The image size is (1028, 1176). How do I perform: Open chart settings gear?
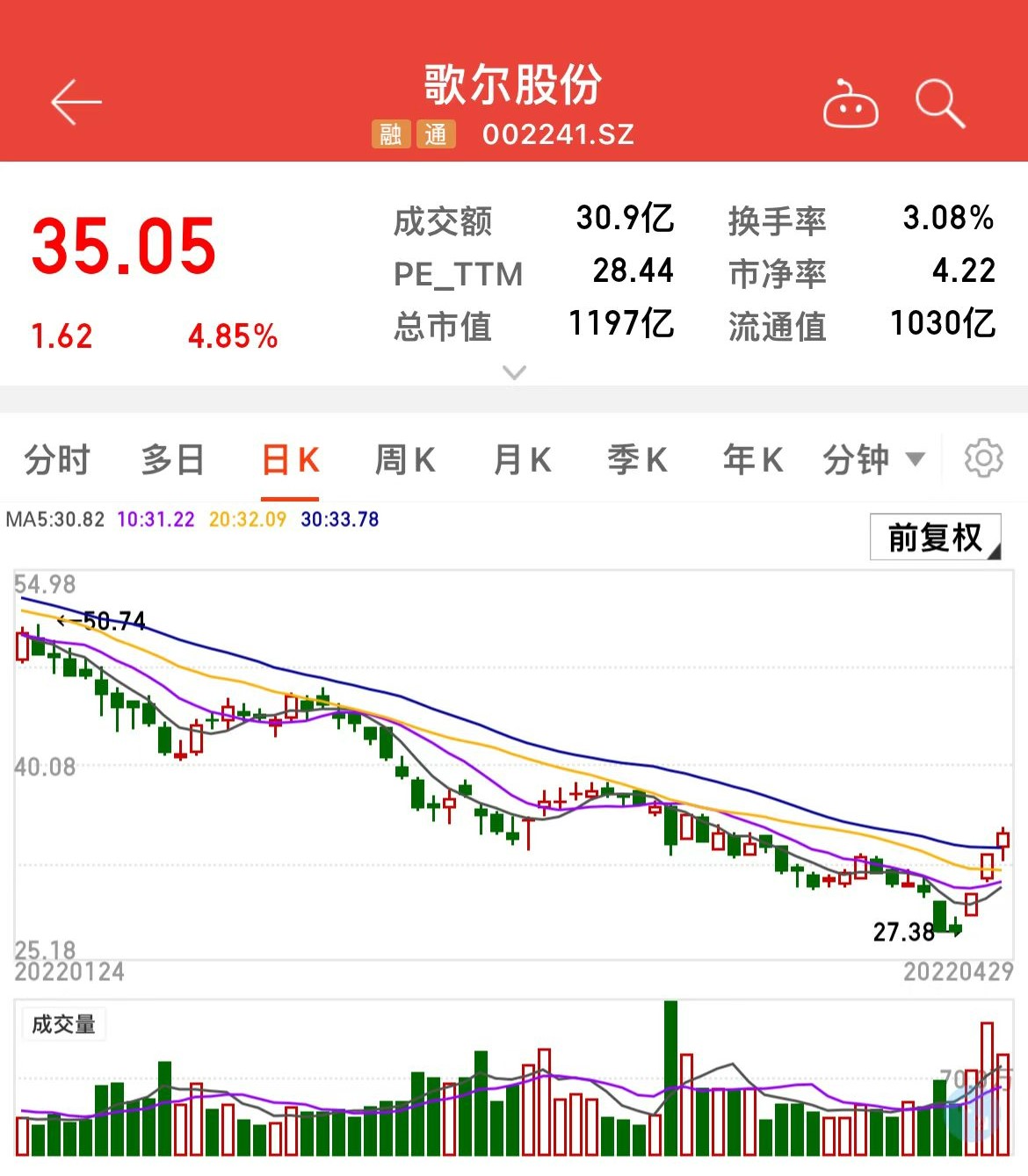pos(983,458)
